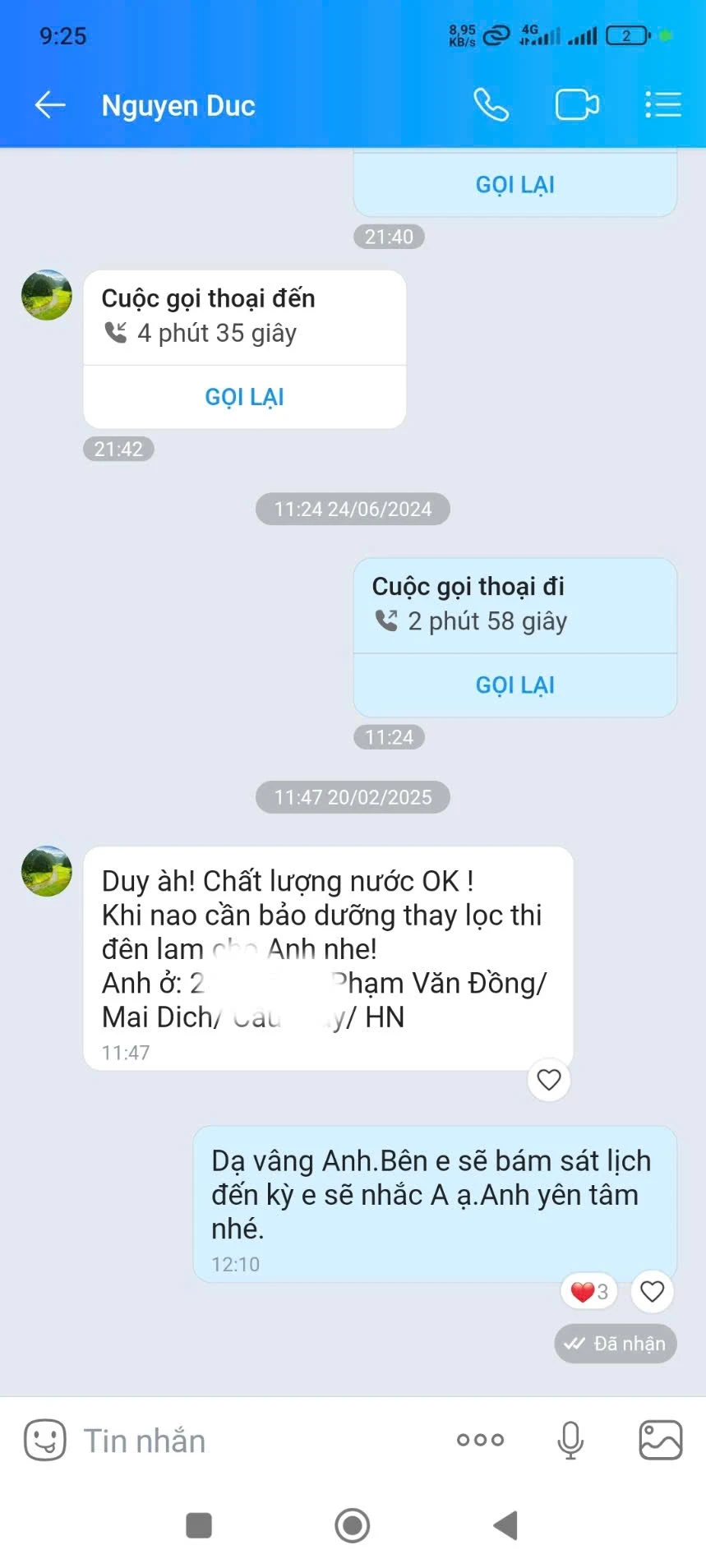Tap GỌI LẠI on the 2 phút 58 giây call
The height and width of the screenshot is (1568, 706).
click(515, 685)
